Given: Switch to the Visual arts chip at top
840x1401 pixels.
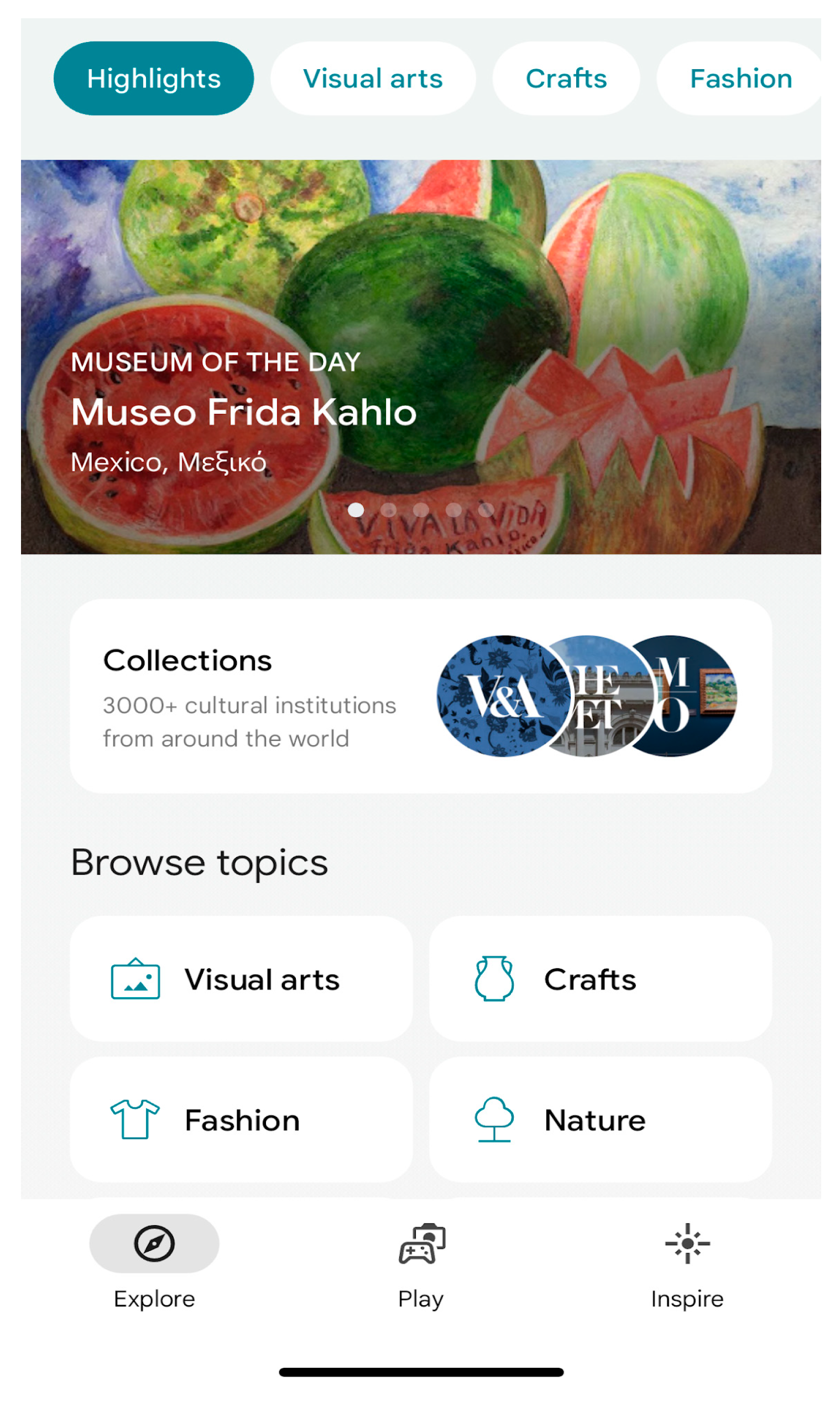Looking at the screenshot, I should click(x=373, y=78).
